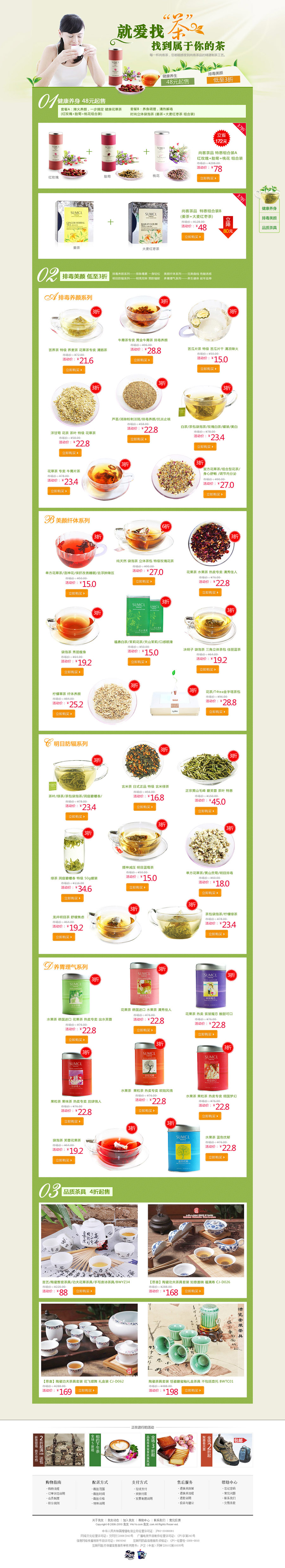This screenshot has width=285, height=1568.
Task: Open the 退换货政策 footer link
Action: pyautogui.click(x=187, y=1489)
